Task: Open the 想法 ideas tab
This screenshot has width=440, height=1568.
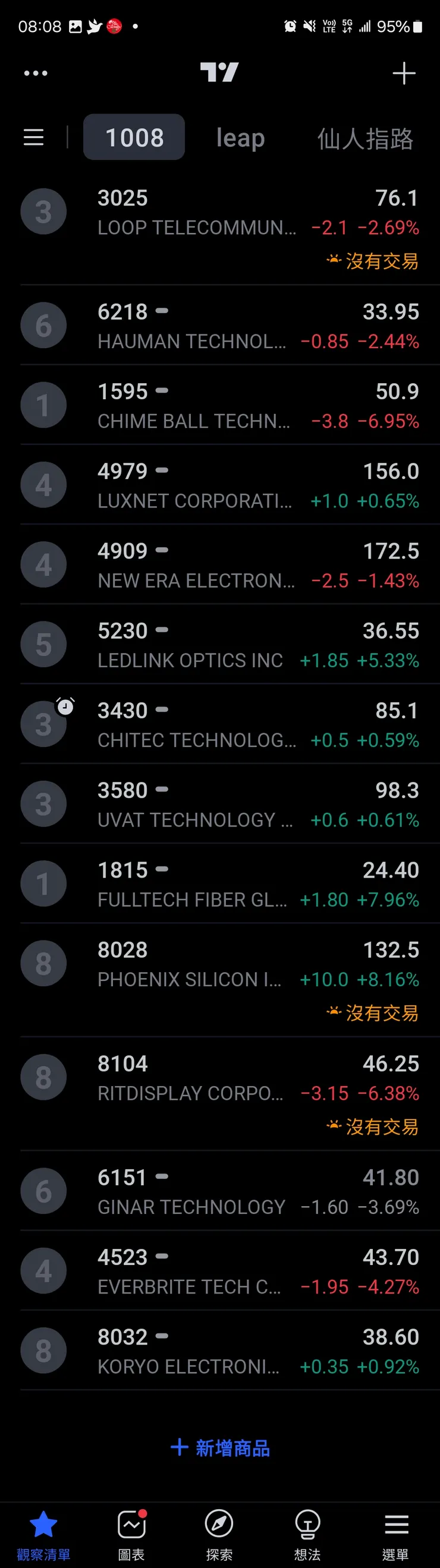Action: (307, 1534)
